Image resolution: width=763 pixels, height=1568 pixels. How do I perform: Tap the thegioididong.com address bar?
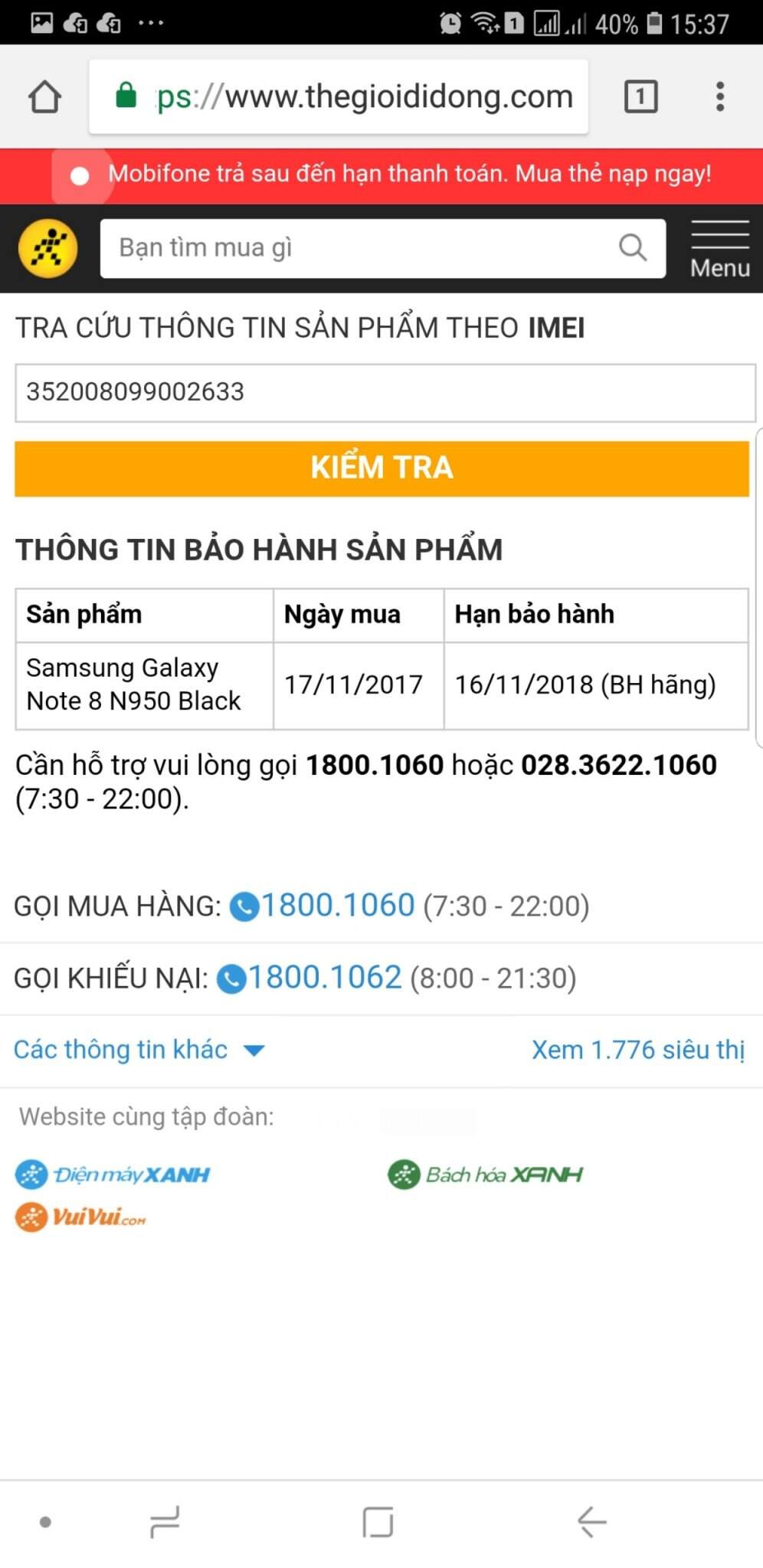click(339, 97)
